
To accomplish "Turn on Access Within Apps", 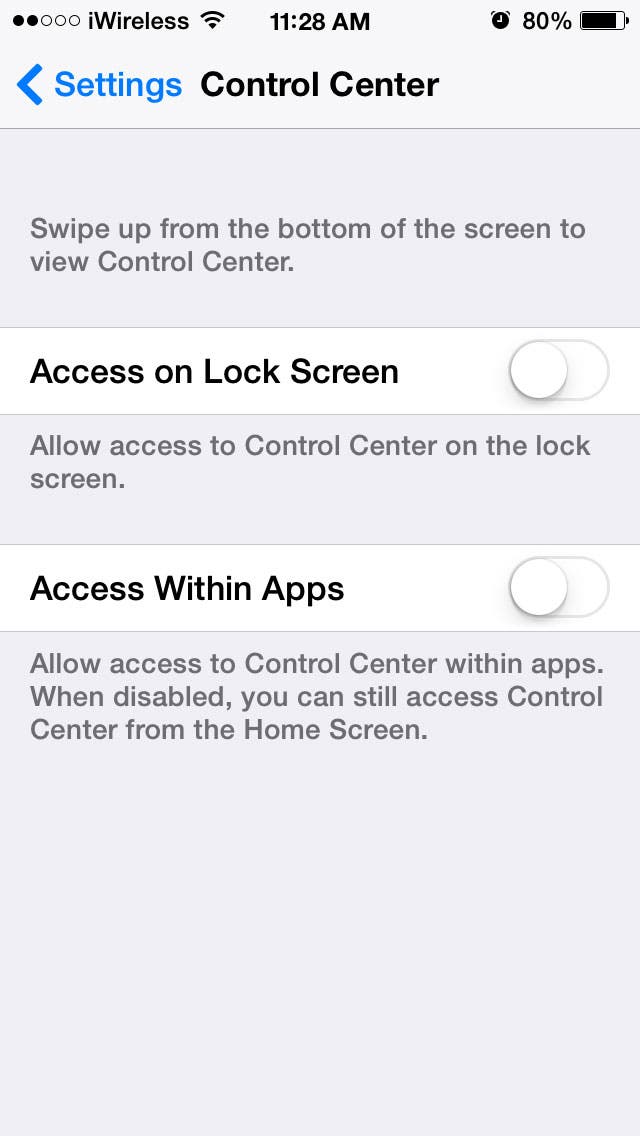I will click(x=559, y=587).
